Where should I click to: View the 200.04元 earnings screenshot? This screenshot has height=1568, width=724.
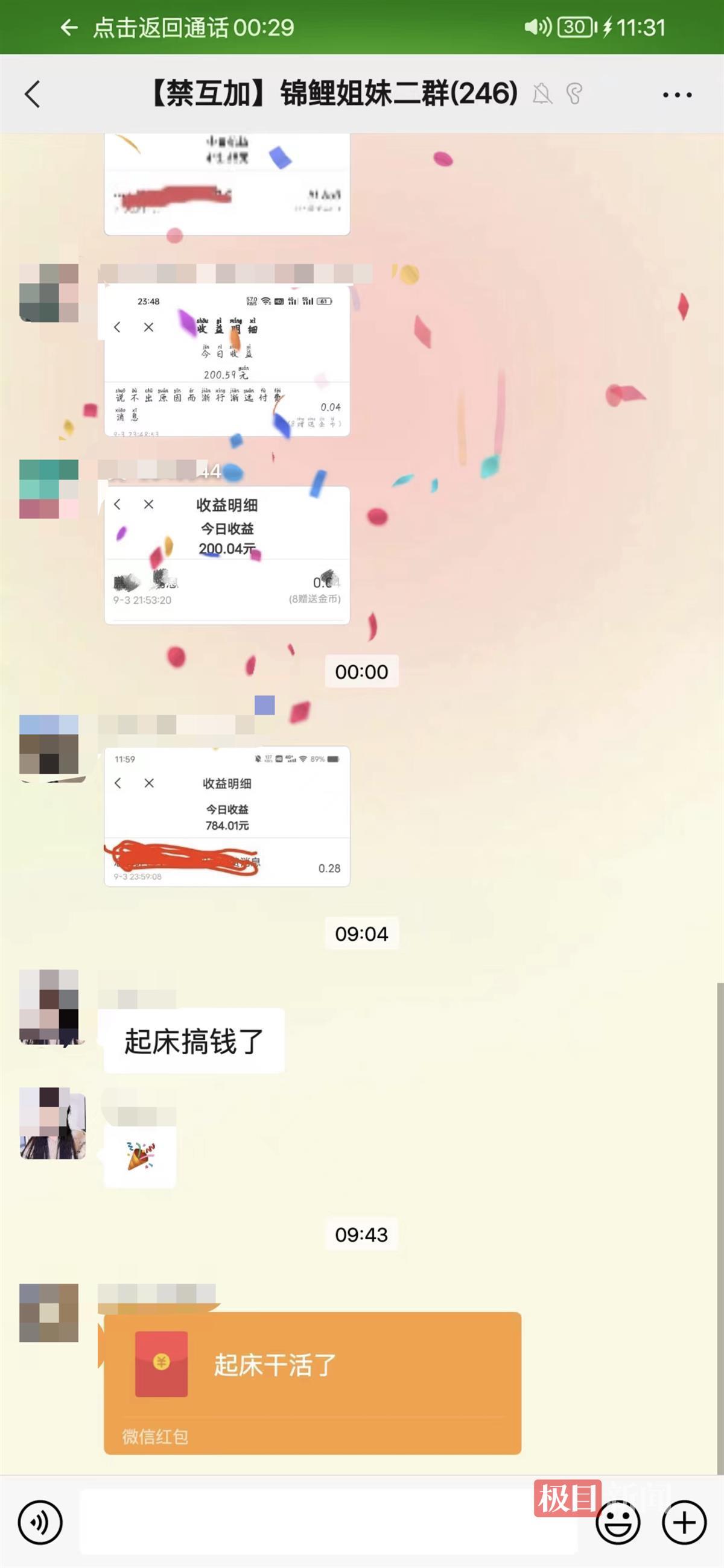tap(226, 554)
